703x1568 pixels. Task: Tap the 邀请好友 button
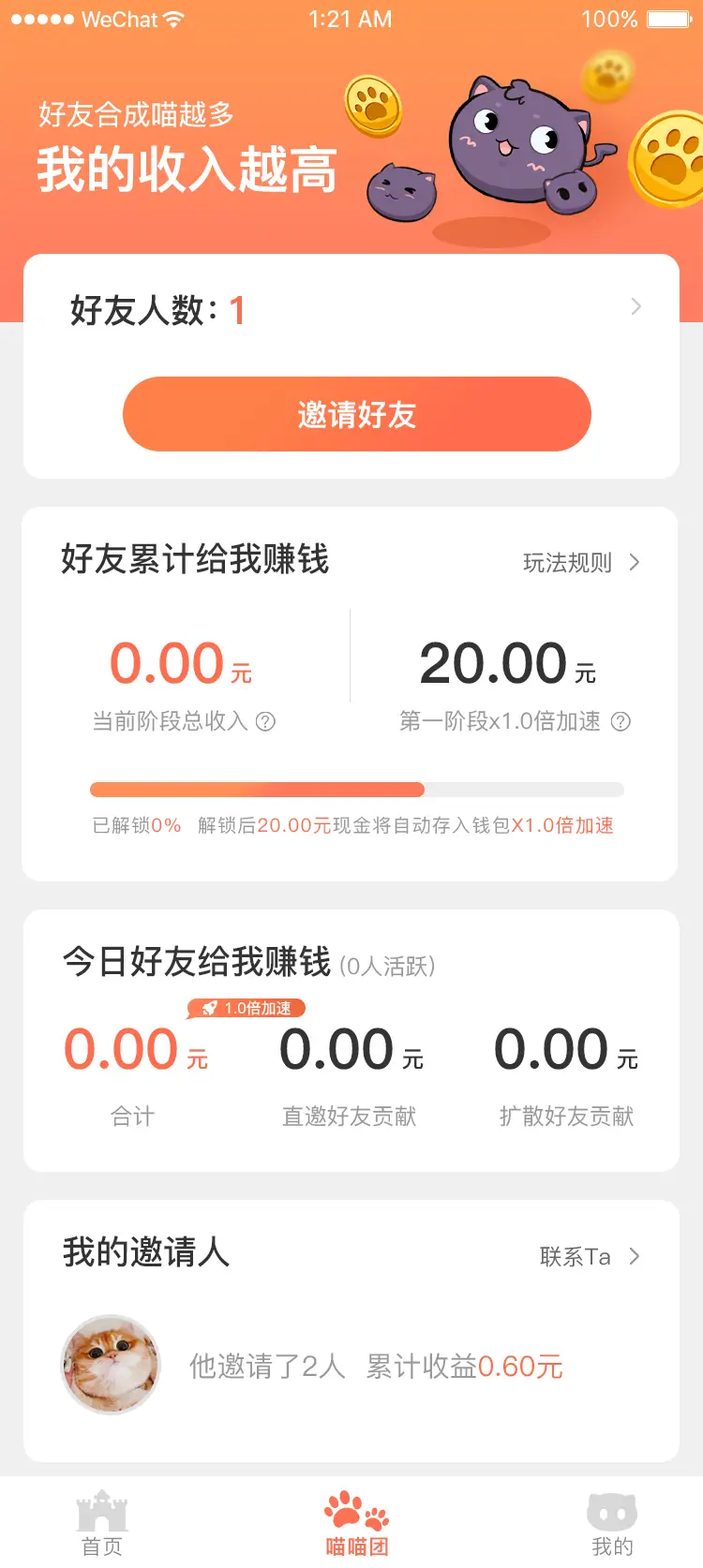(356, 414)
